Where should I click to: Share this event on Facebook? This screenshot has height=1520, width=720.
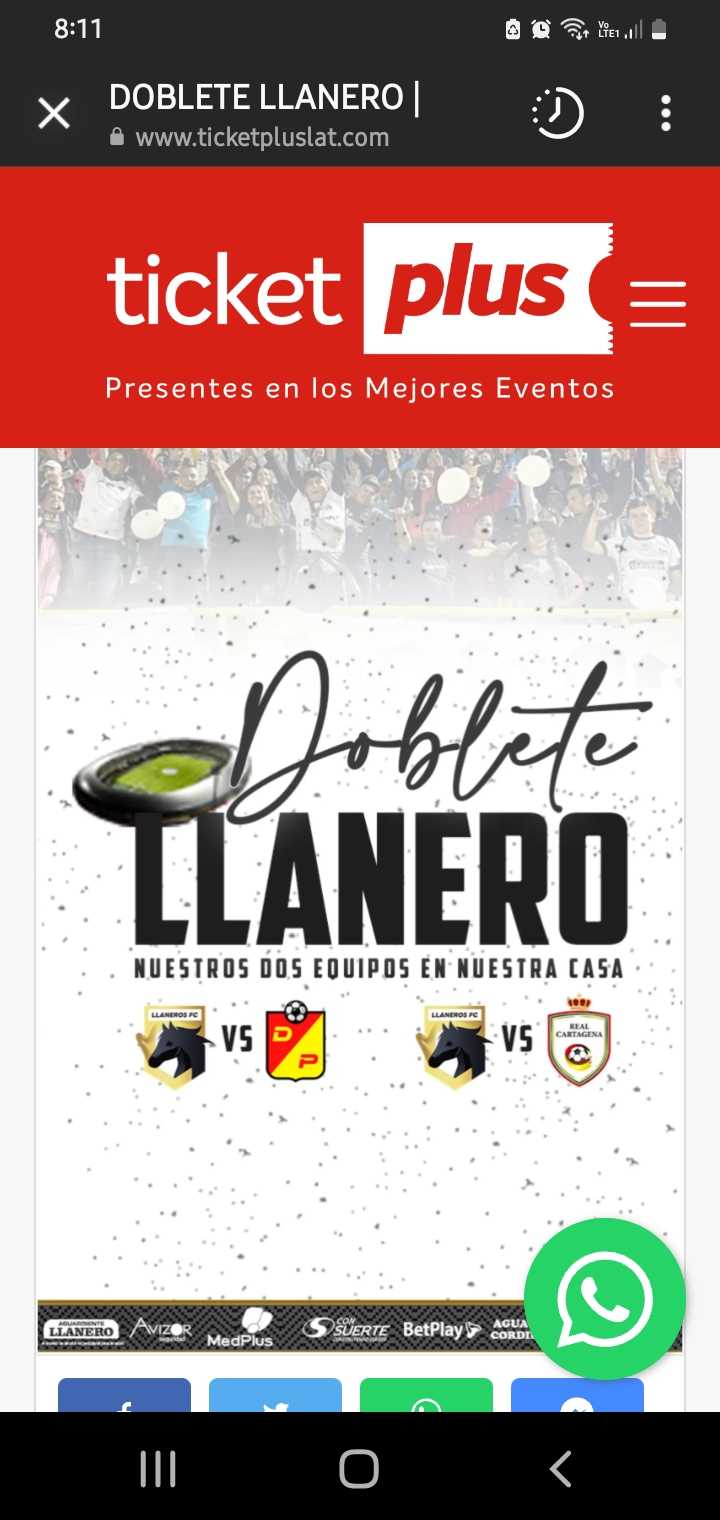[124, 1396]
